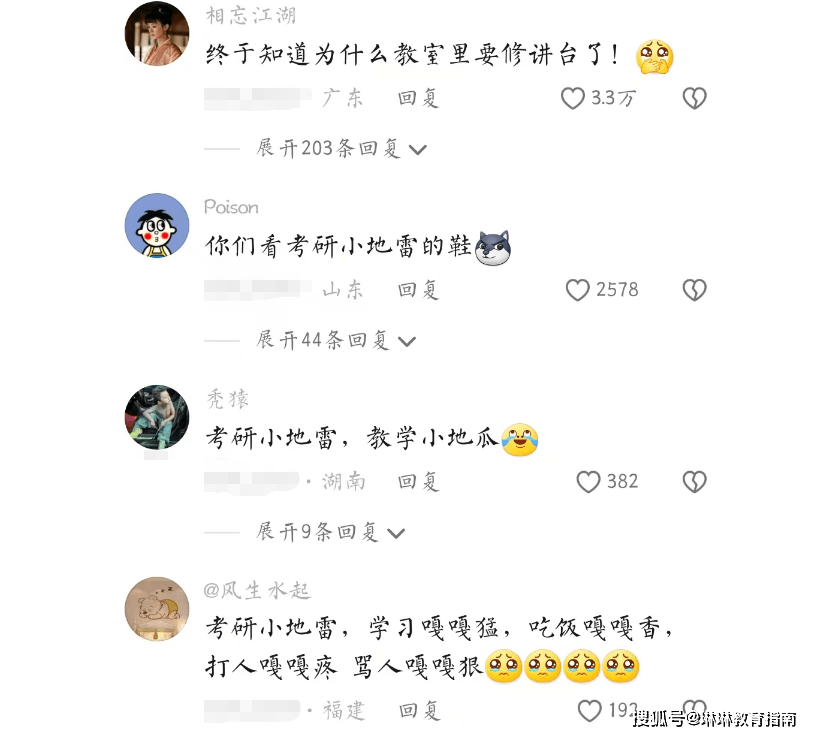
Task: Like Poison's comment
Action: click(578, 290)
